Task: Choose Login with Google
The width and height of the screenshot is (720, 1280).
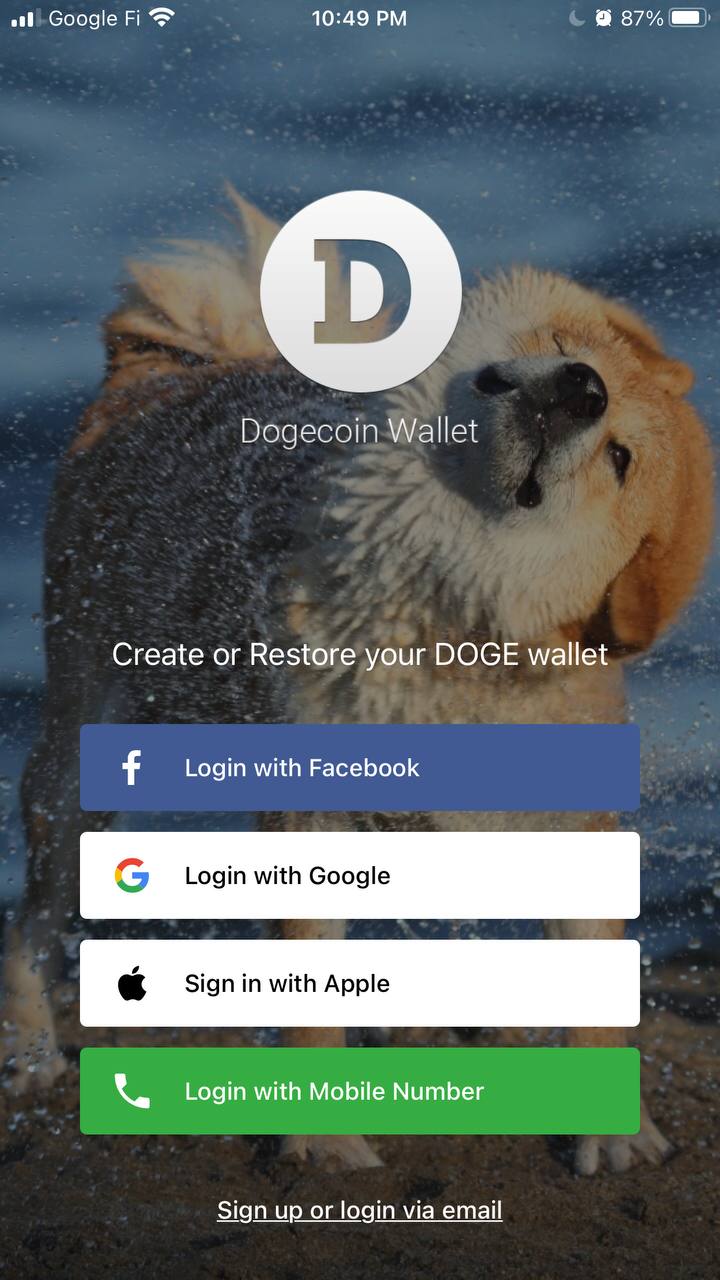Action: coord(360,875)
